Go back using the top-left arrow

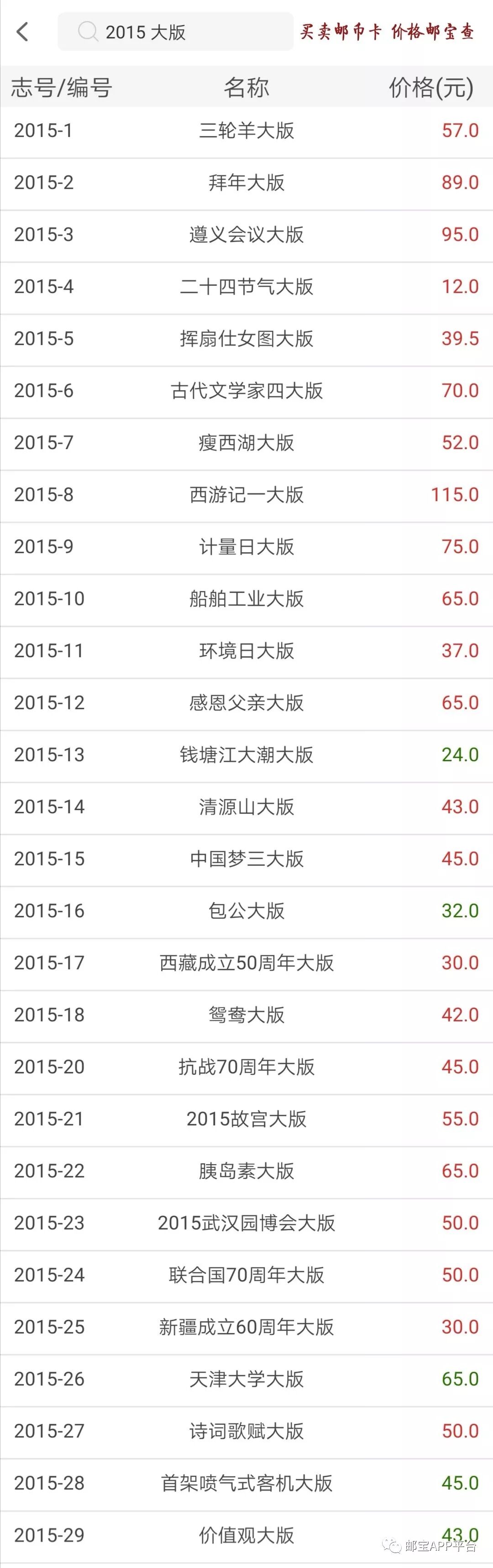22,31
